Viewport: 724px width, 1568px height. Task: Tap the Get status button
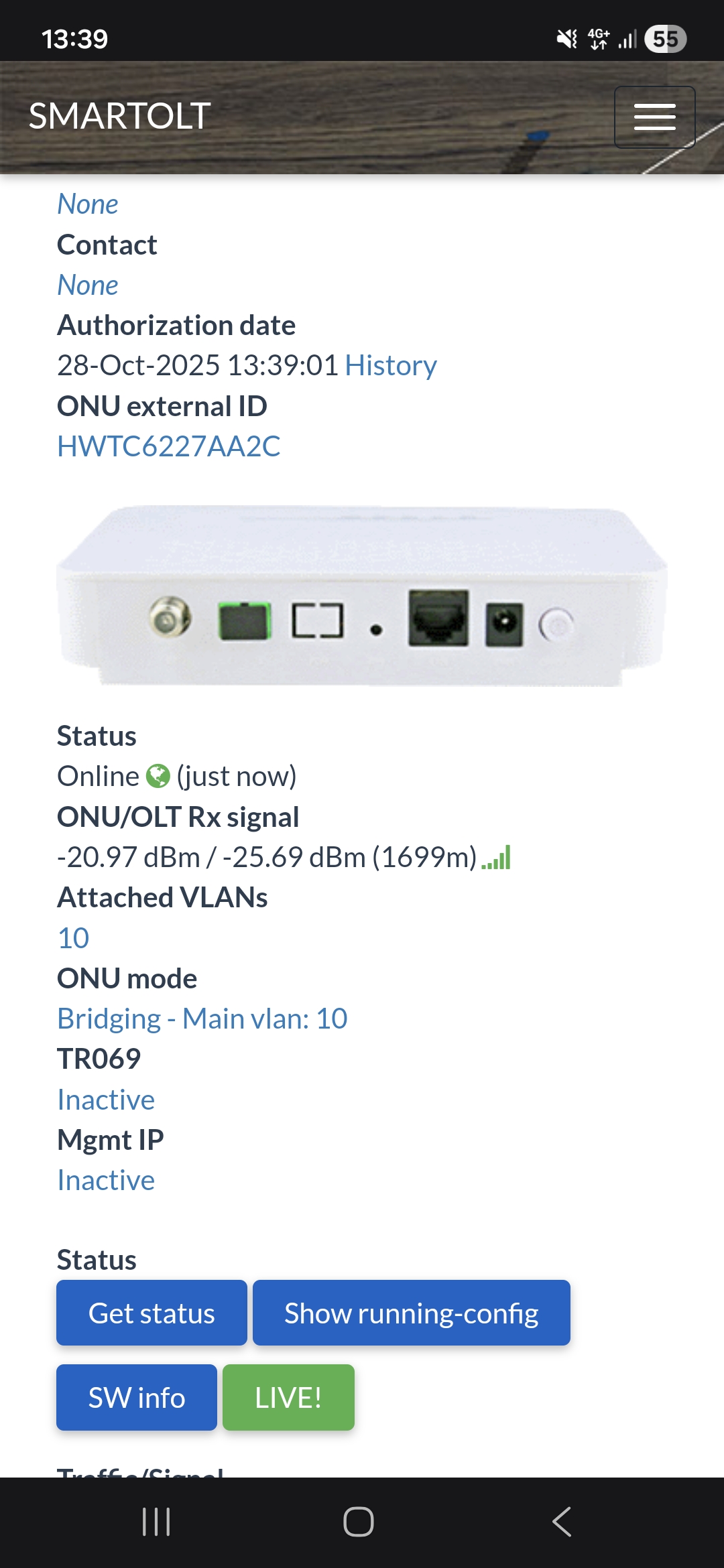tap(152, 1313)
